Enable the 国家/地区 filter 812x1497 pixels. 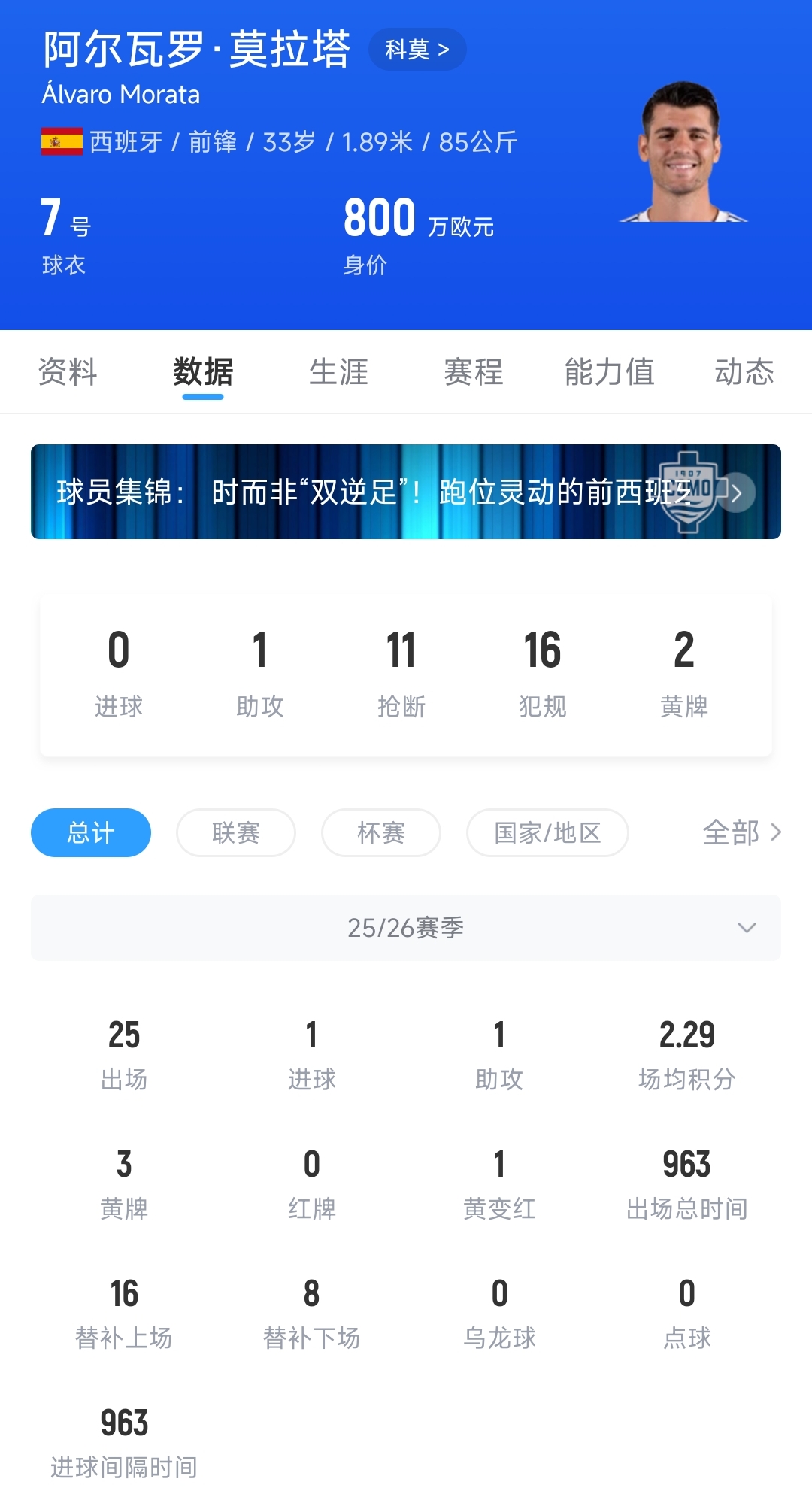[547, 832]
